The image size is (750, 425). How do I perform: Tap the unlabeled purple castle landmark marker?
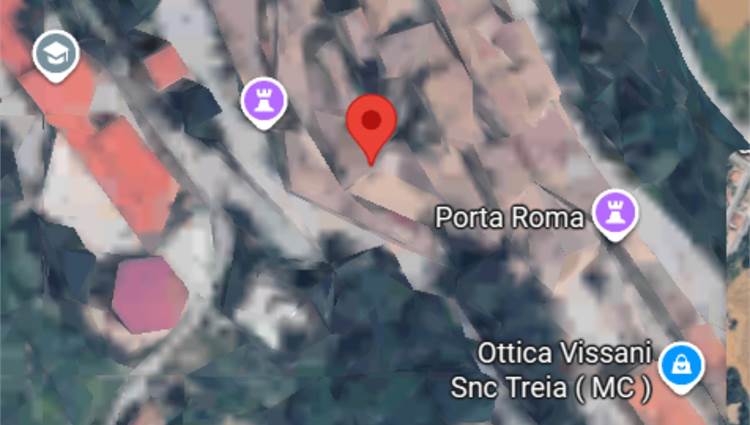[265, 100]
